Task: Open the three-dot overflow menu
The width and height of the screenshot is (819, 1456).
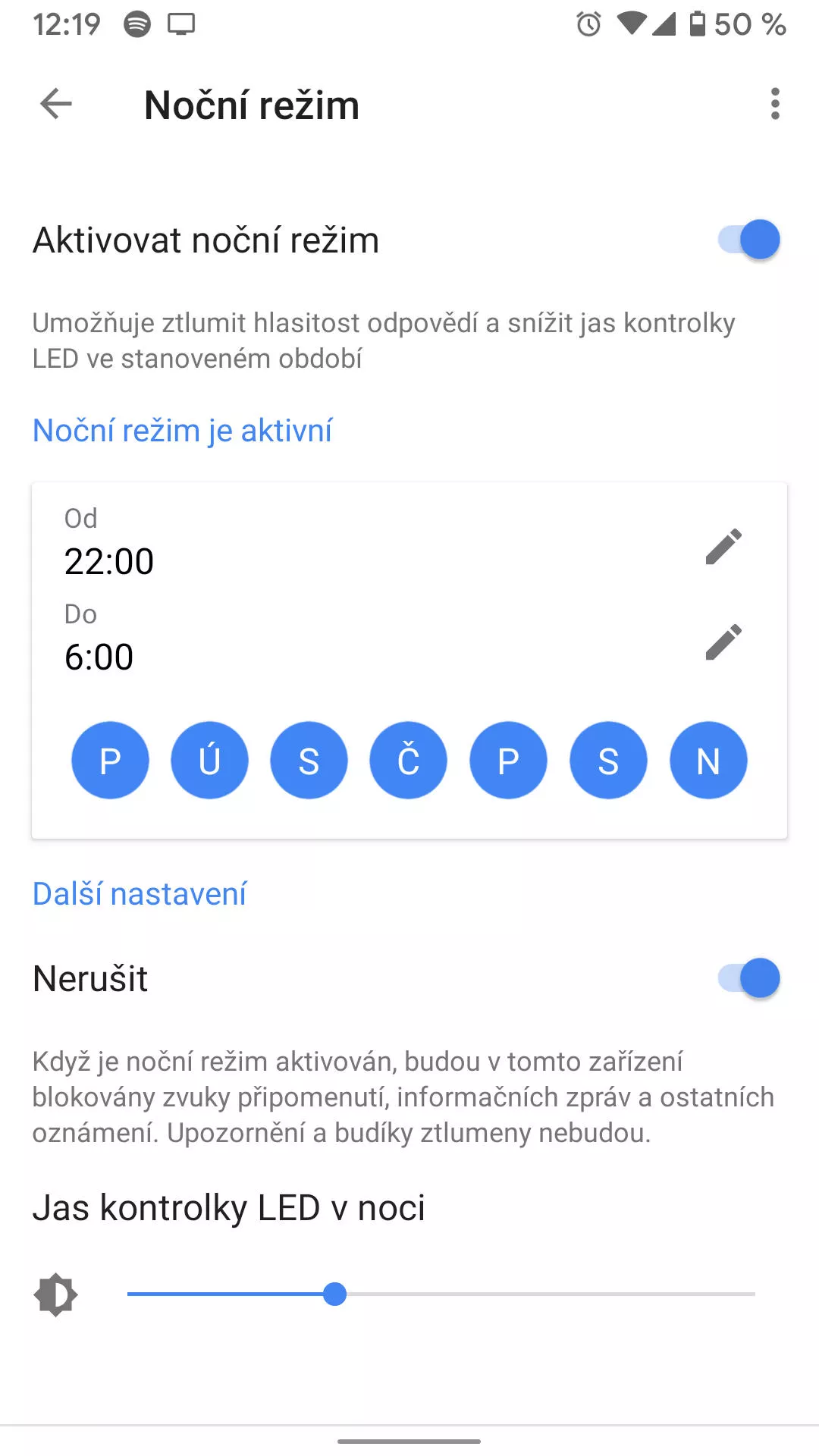Action: [774, 104]
